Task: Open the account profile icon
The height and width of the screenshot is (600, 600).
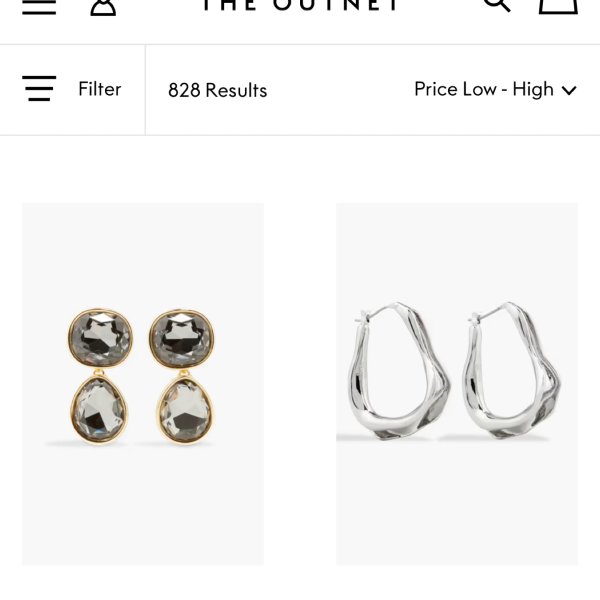Action: [103, 6]
